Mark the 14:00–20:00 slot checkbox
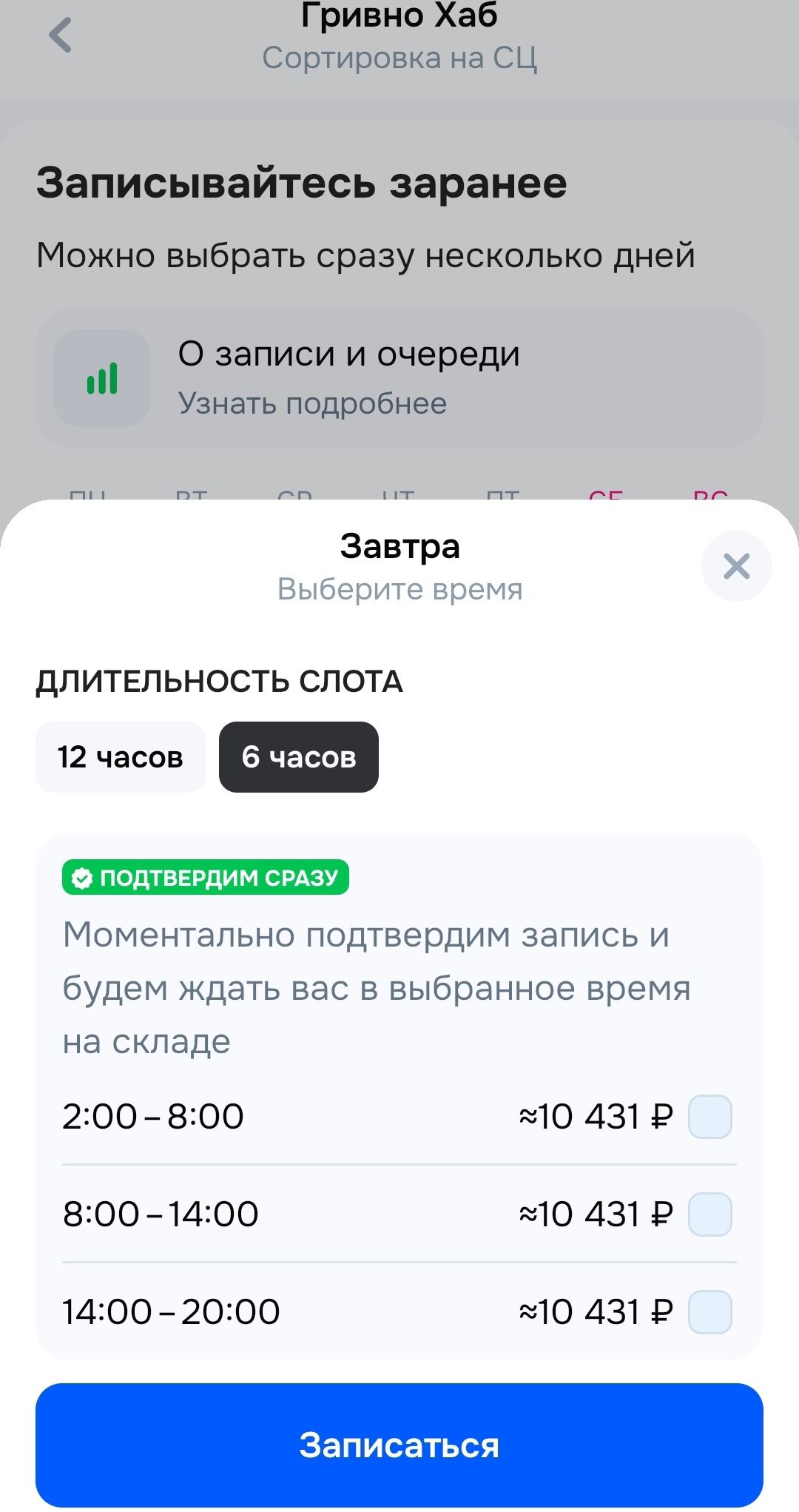This screenshot has width=799, height=1512. (709, 1312)
